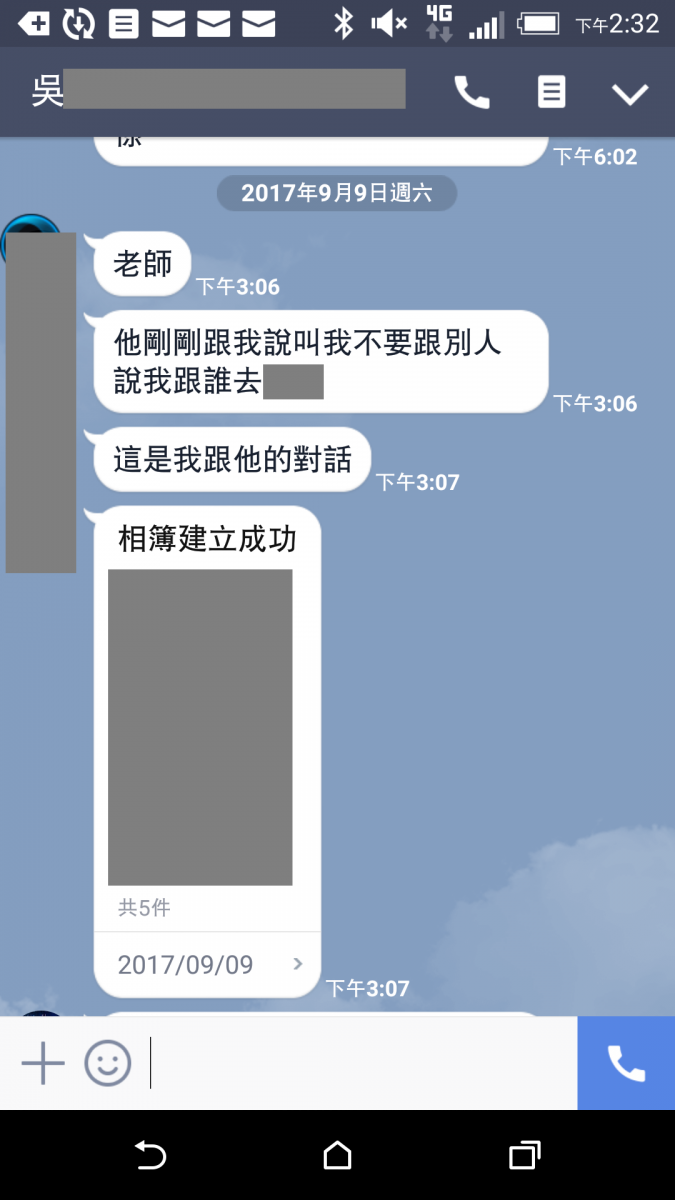Tap the blue call button beside input

626,1063
